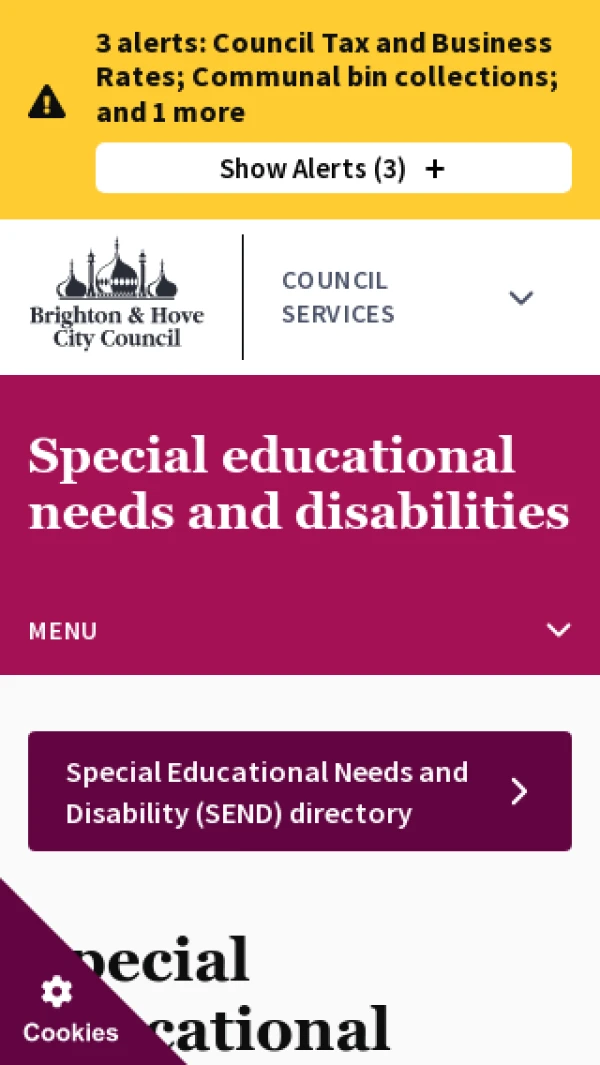Open Cookies settings
The width and height of the screenshot is (600, 1065).
[x=60, y=1008]
